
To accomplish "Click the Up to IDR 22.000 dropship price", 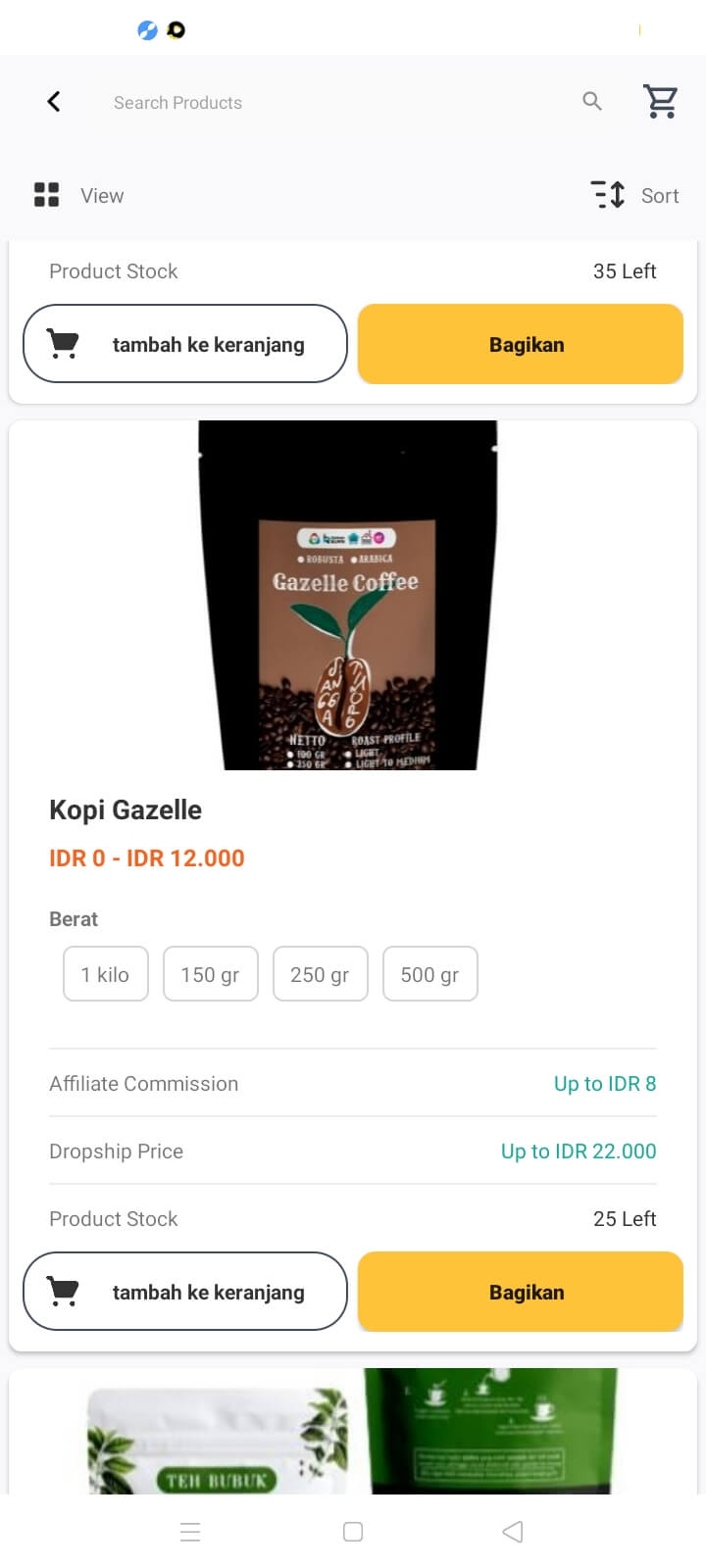I will (579, 1151).
